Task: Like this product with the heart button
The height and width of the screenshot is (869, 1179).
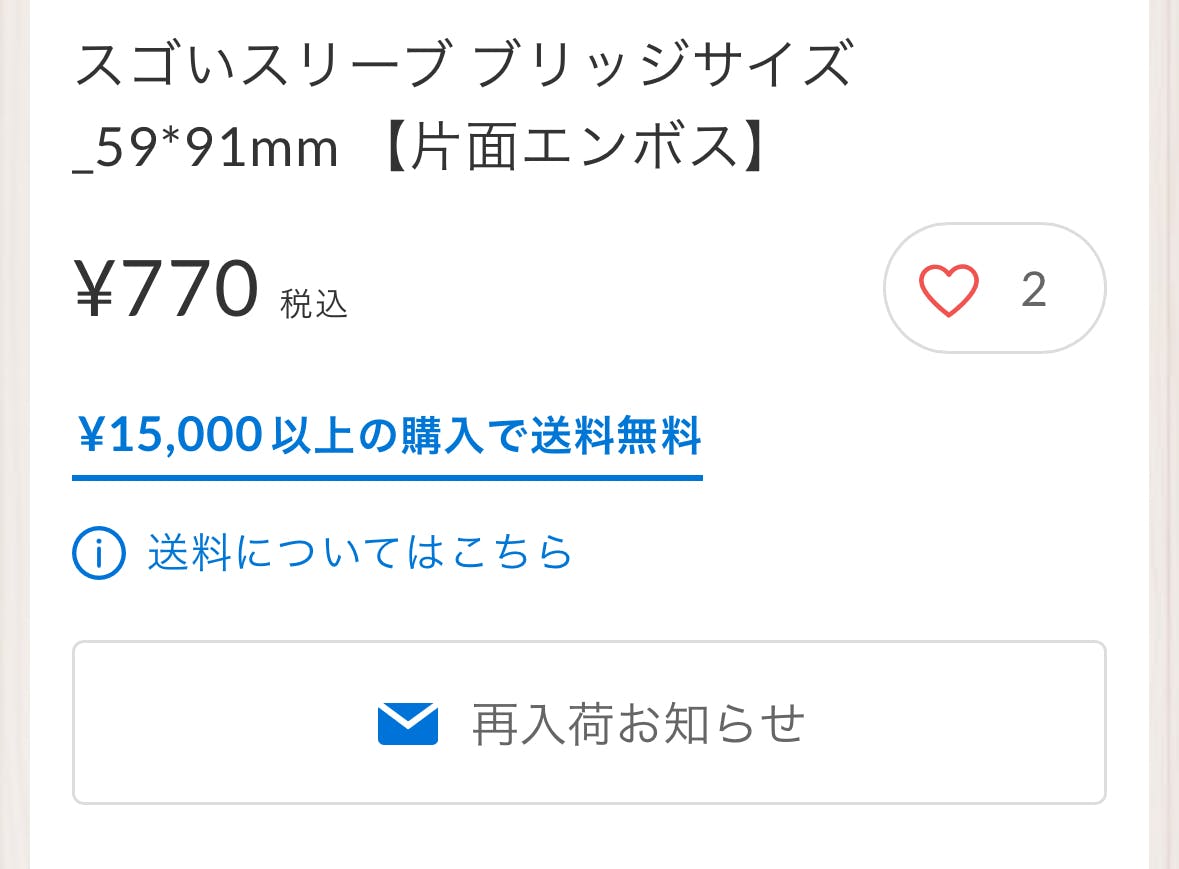Action: [993, 289]
